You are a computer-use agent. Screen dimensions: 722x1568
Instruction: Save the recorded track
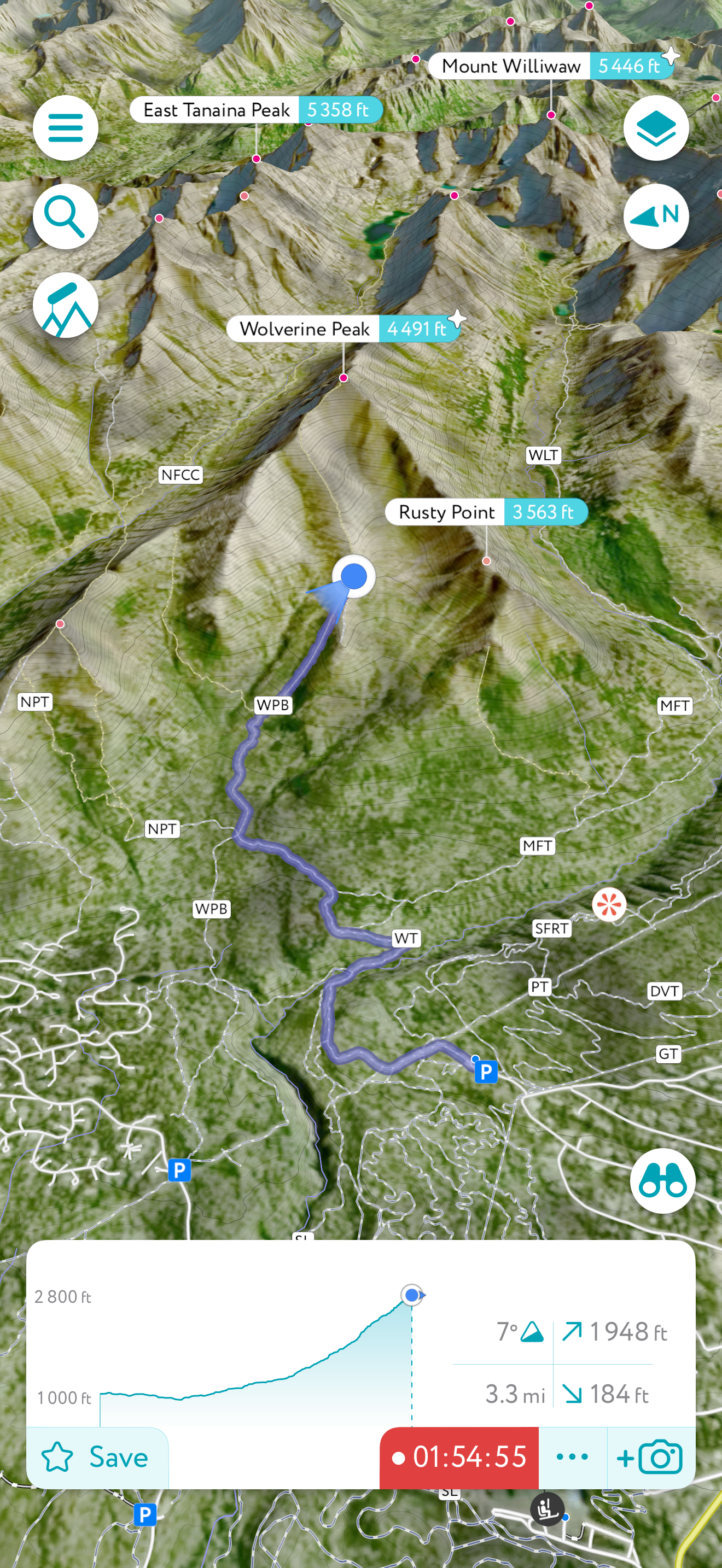click(x=96, y=1457)
